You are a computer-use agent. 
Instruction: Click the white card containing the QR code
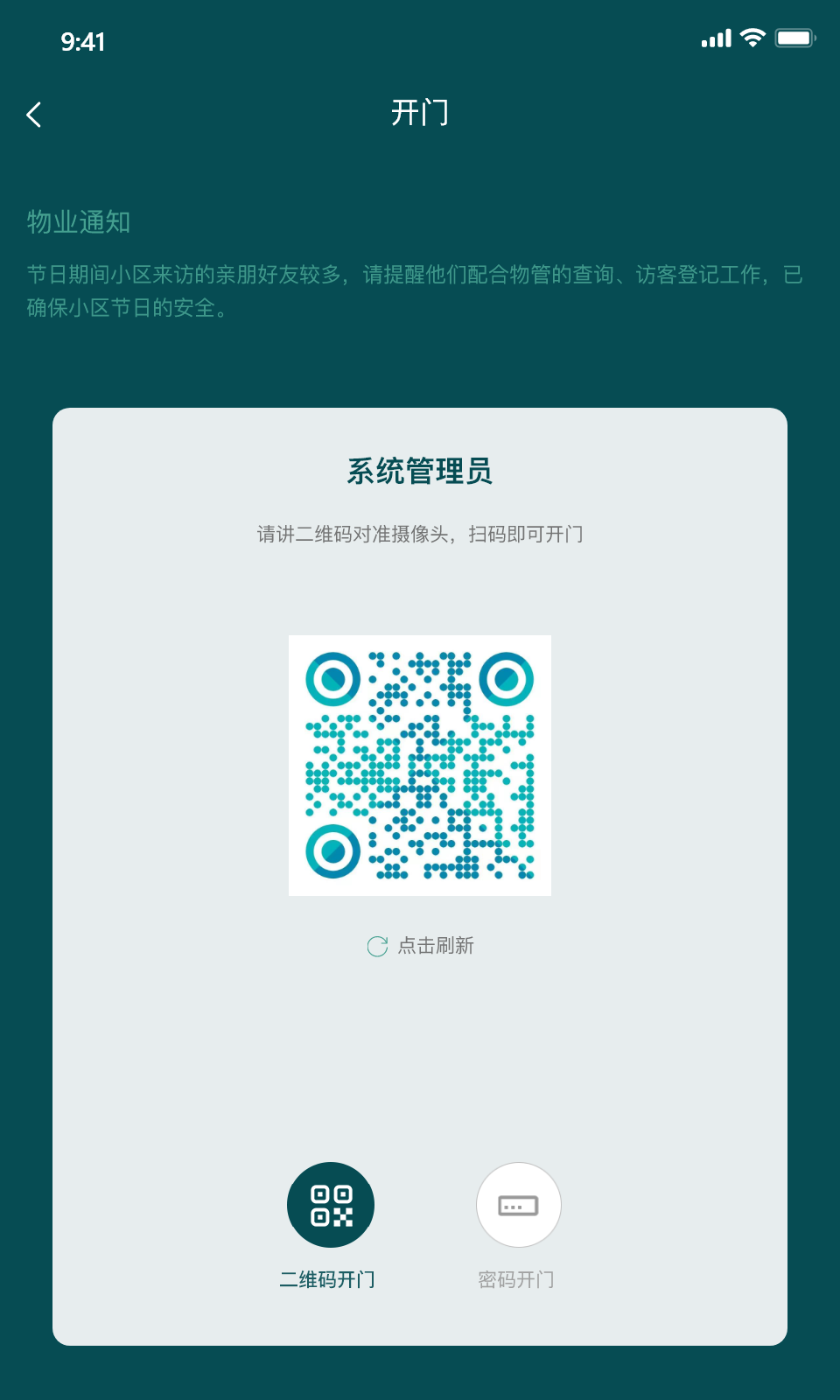pyautogui.click(x=420, y=1050)
